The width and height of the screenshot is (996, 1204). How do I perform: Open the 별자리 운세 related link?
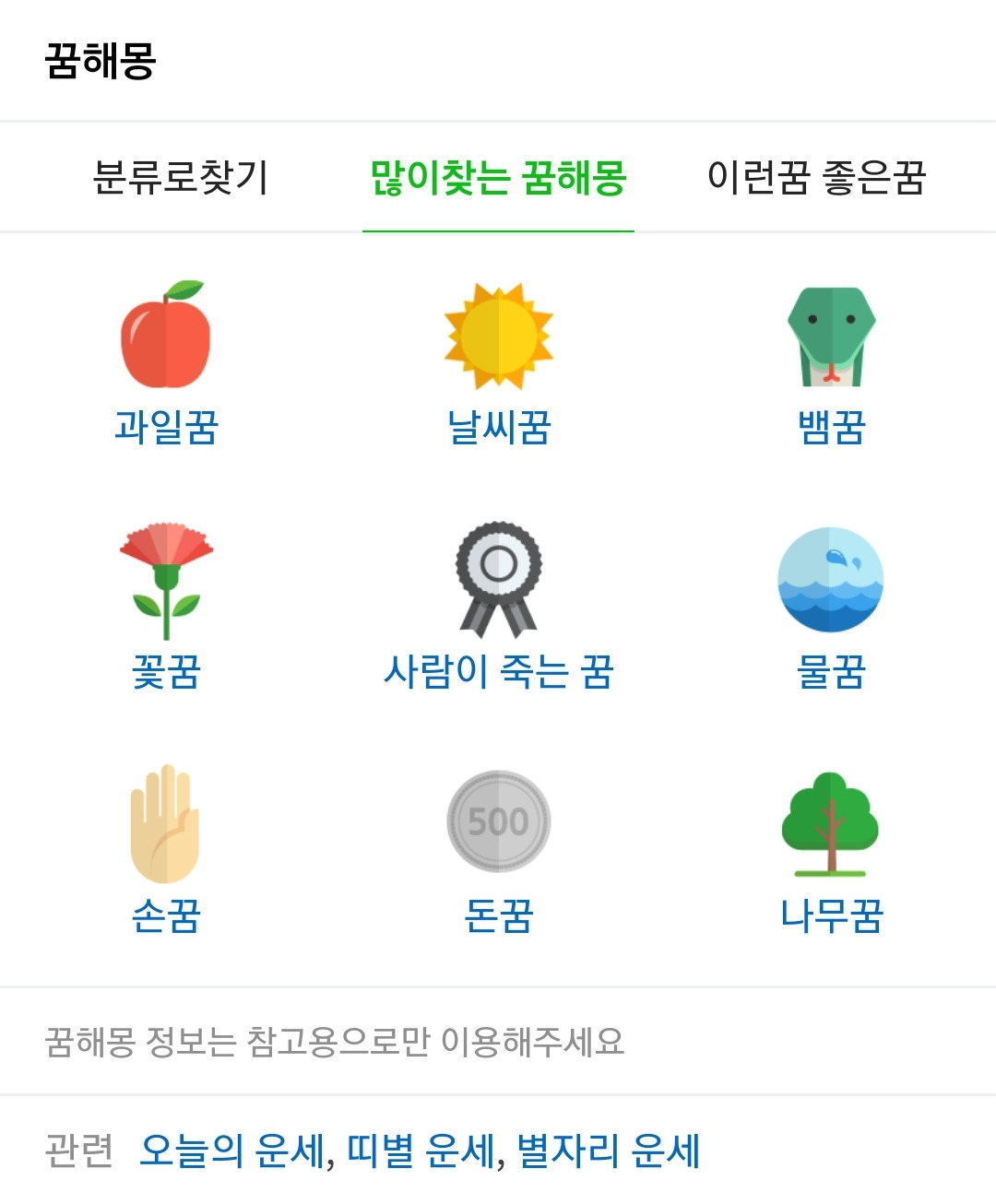point(609,1151)
